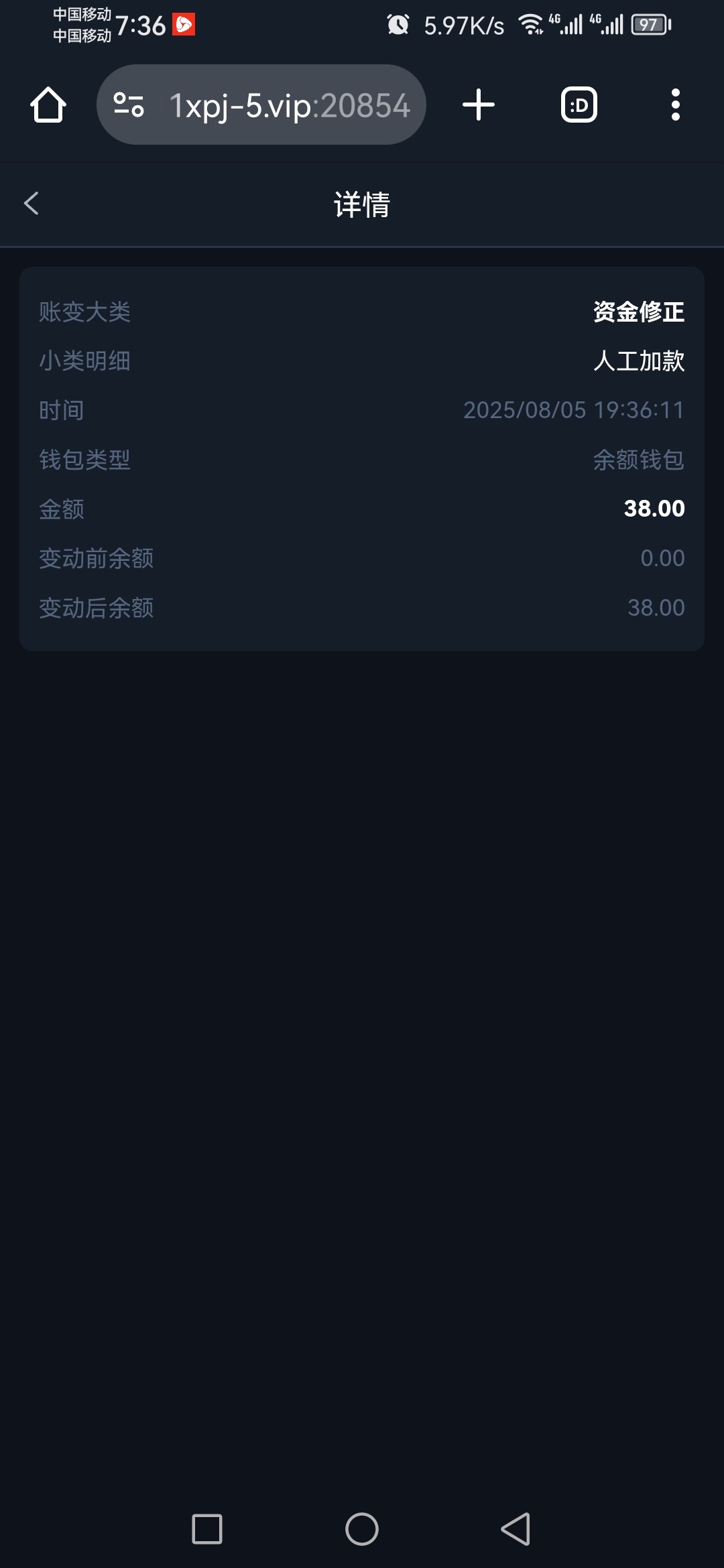Go back from the 详情 page
The width and height of the screenshot is (724, 1568).
[x=32, y=203]
